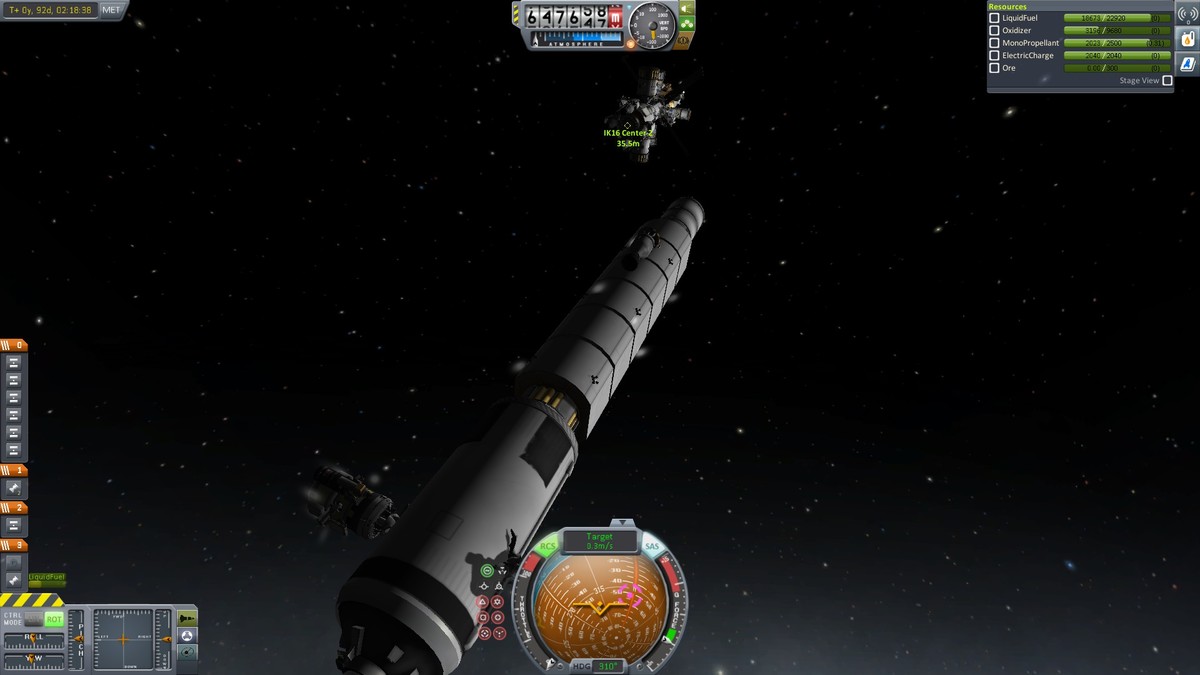Switch the clock display with the MET button
Screen dimensions: 1200x675
pyautogui.click(x=112, y=10)
